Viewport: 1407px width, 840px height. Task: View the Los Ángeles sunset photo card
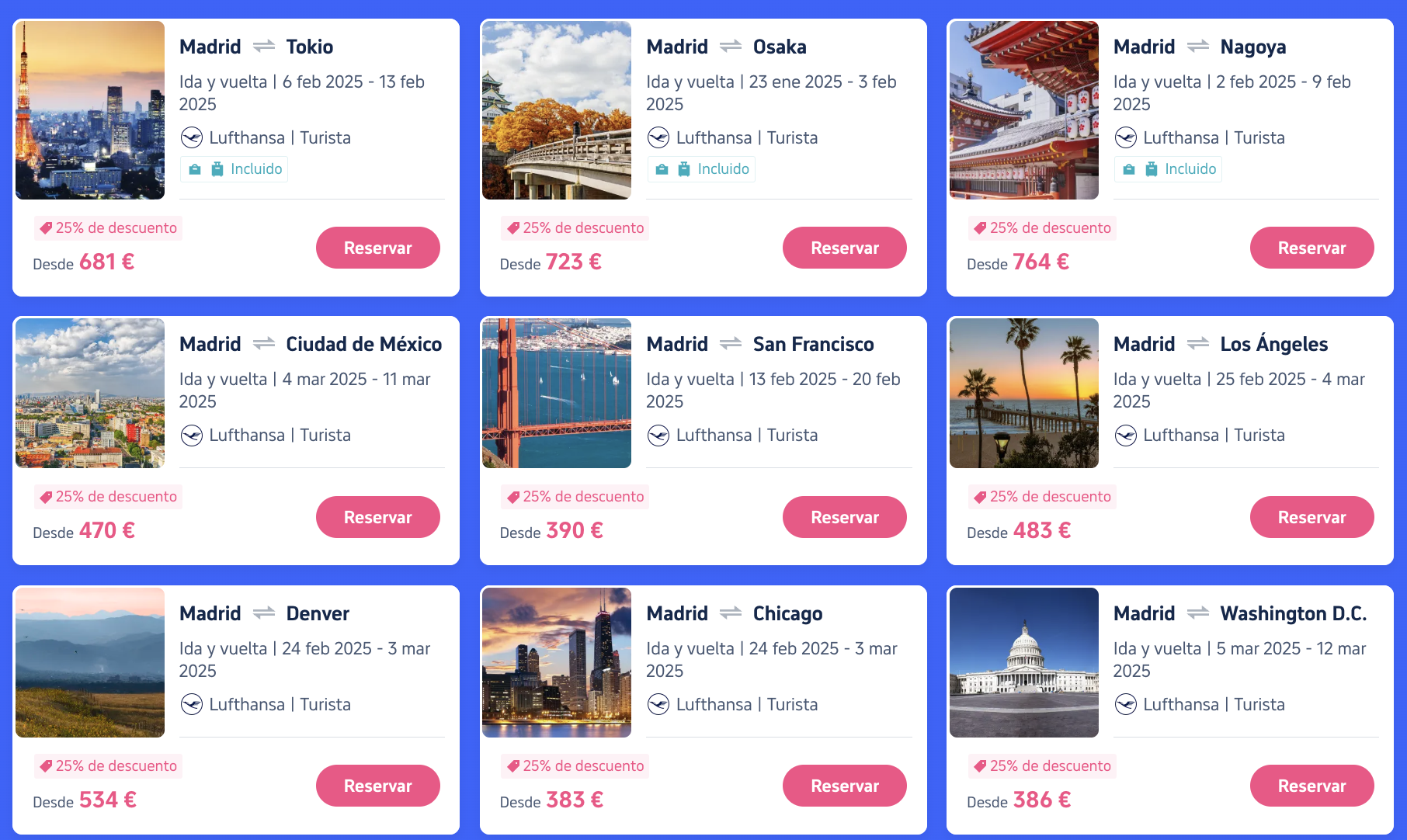pos(1023,393)
